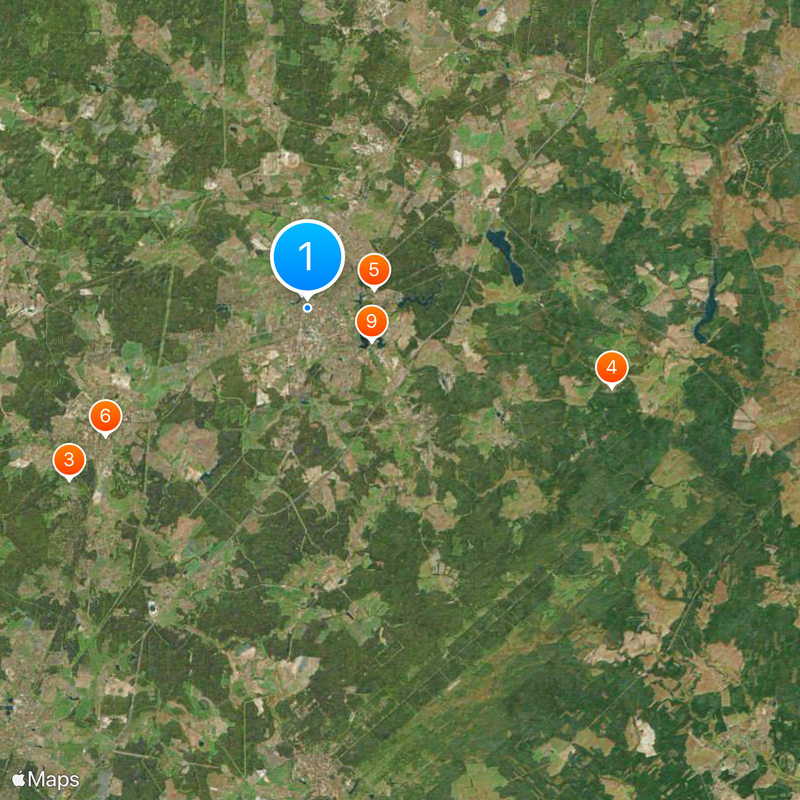Viewport: 800px width, 800px height.
Task: Open the orange map pin numbered 3
Action: 69,460
